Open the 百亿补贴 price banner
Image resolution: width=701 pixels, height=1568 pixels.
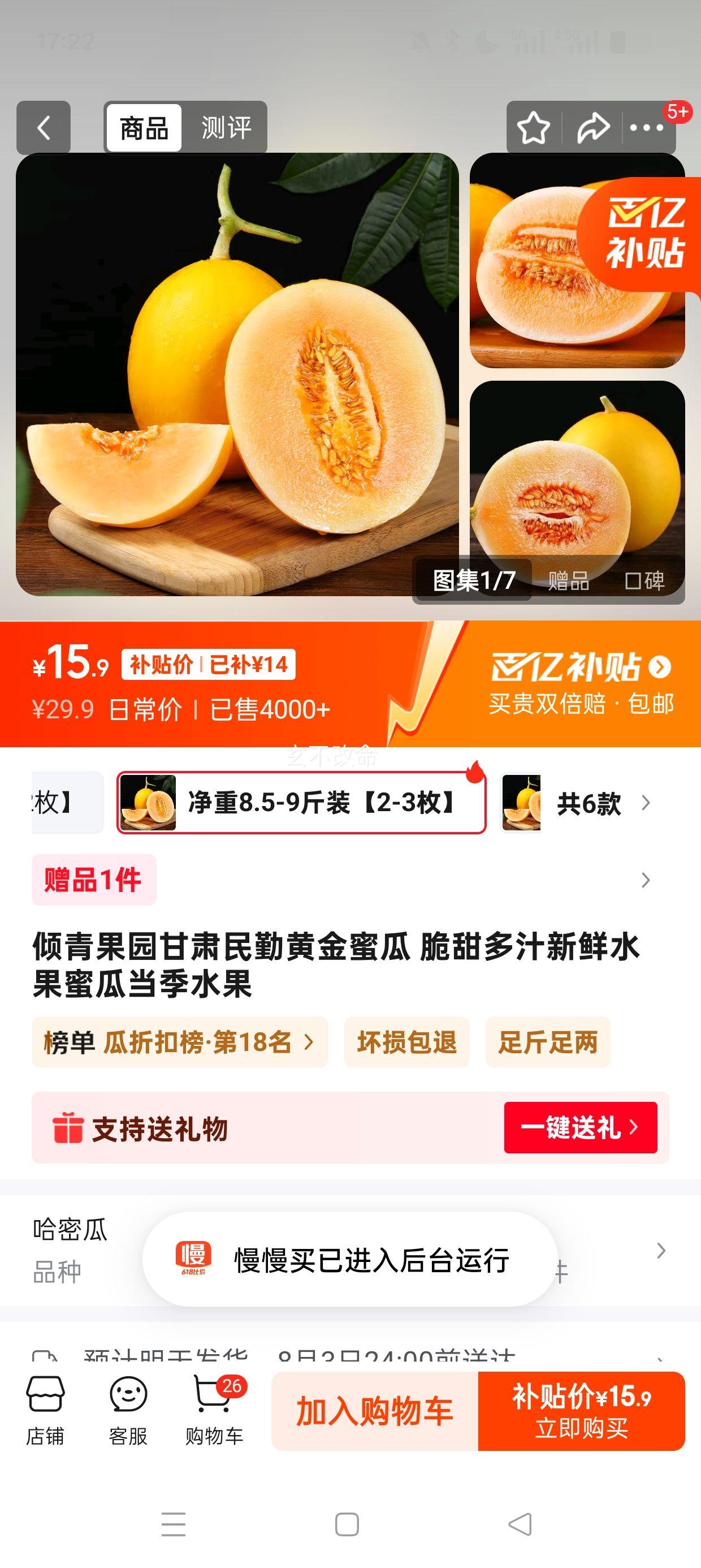click(x=581, y=682)
